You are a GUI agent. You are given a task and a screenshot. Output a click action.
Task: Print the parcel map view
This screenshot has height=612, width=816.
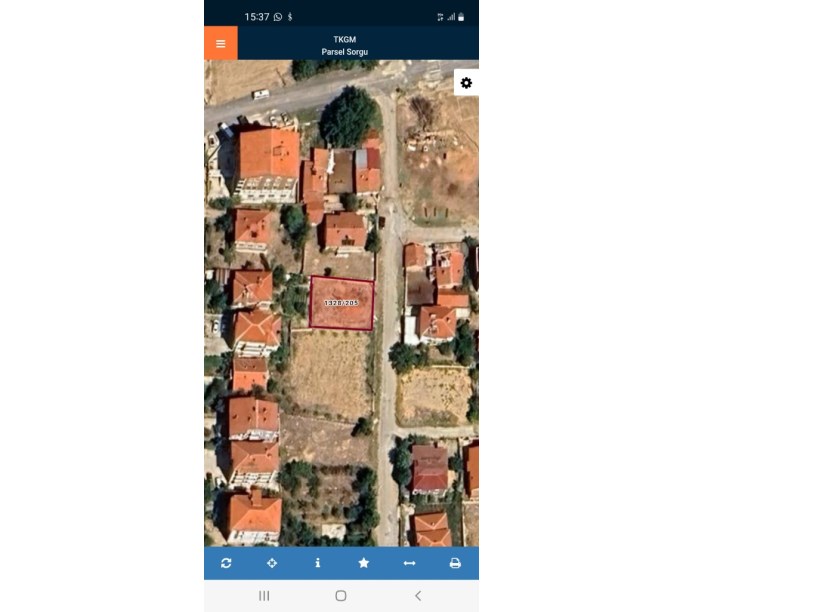[x=455, y=563]
